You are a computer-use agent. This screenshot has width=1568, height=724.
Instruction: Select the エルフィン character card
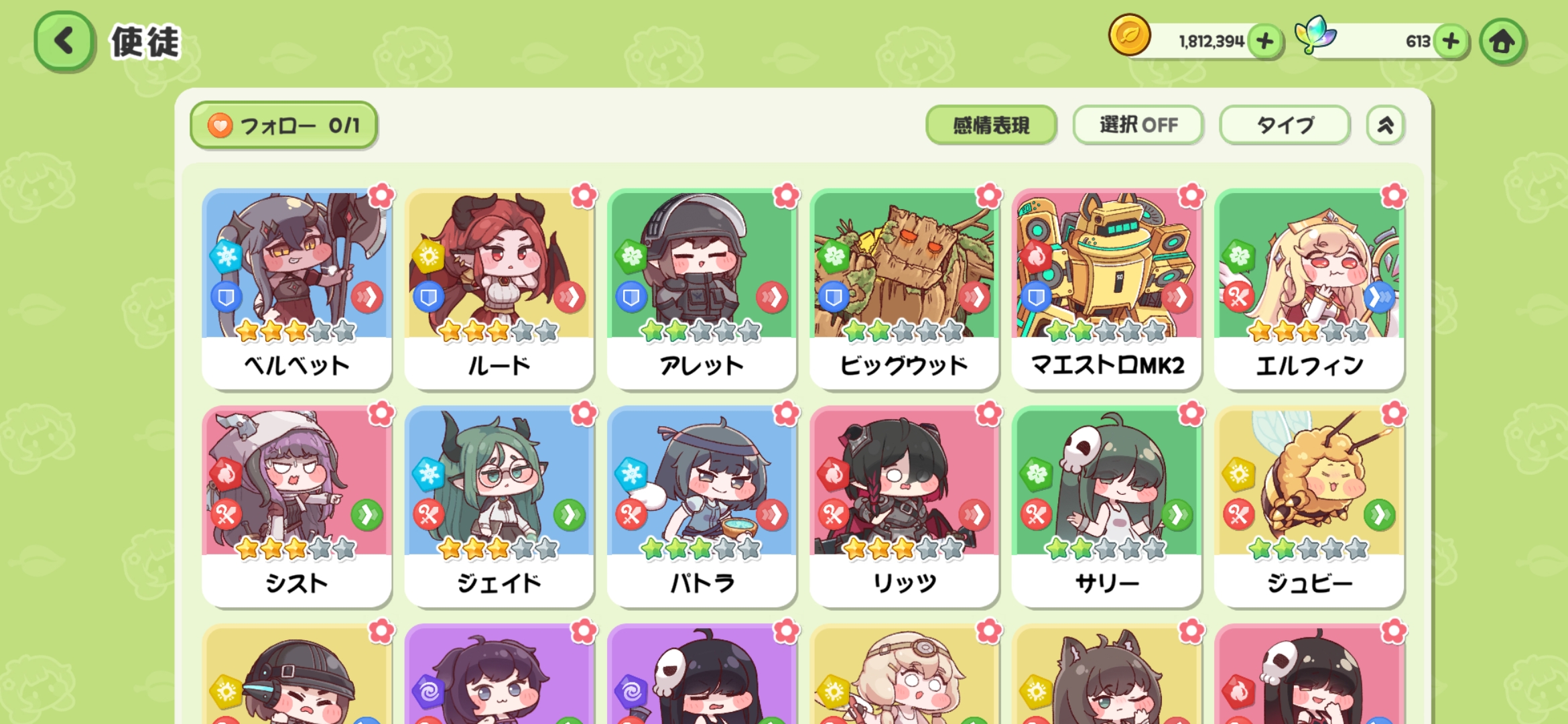(x=1309, y=289)
